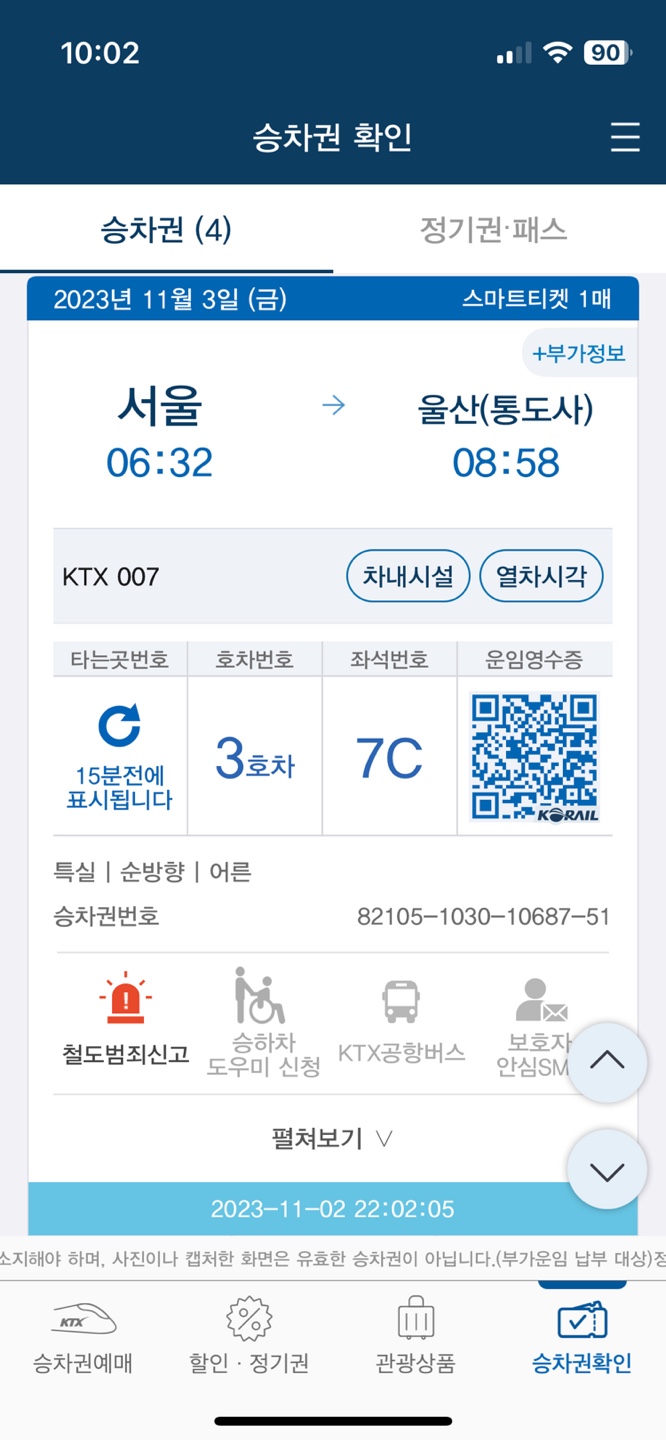
Task: Select the 승차권 (4) tab
Action: pyautogui.click(x=166, y=231)
